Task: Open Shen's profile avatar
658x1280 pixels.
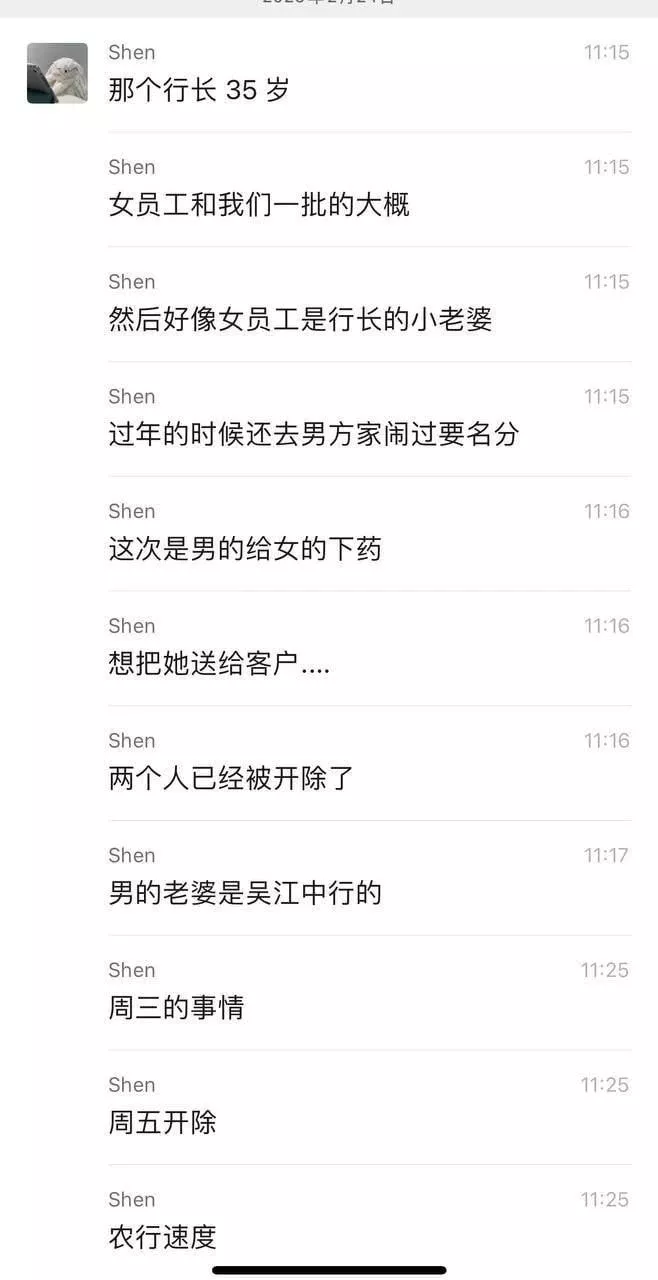Action: pyautogui.click(x=57, y=73)
